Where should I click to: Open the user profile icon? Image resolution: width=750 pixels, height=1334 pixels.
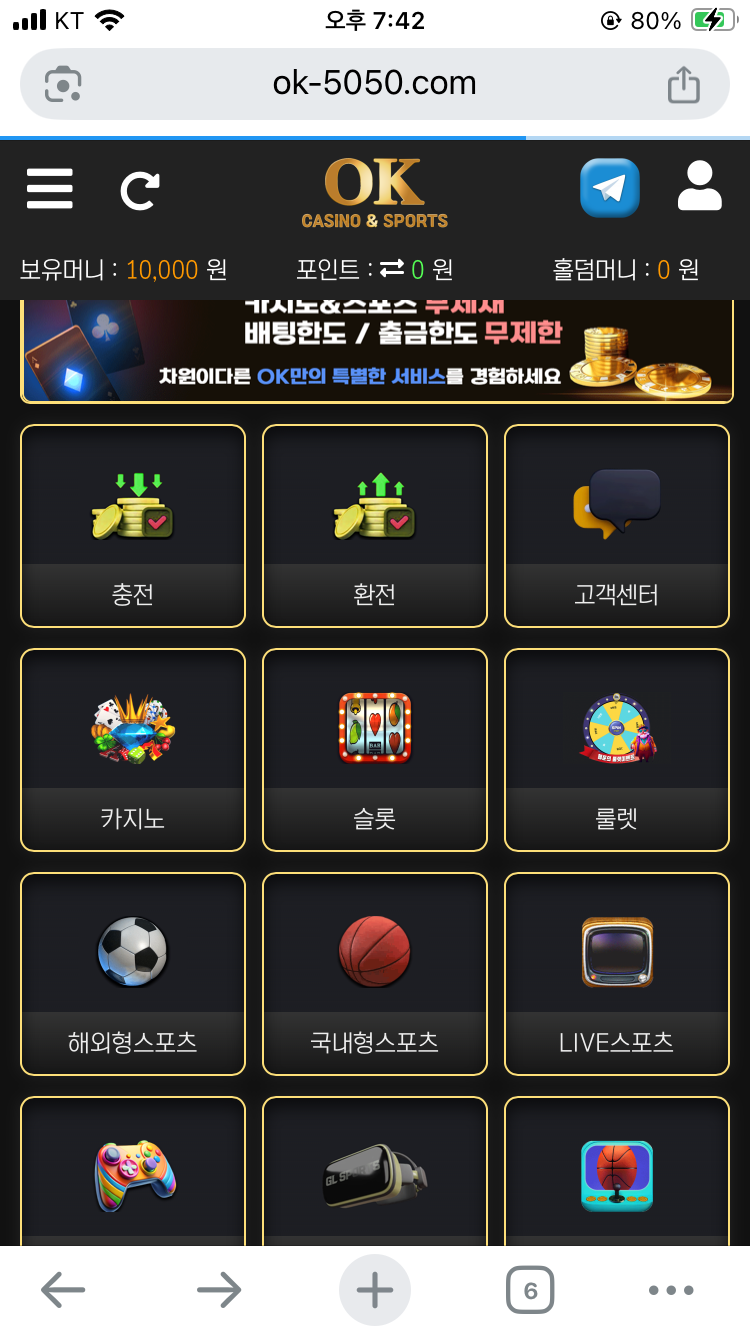[699, 187]
